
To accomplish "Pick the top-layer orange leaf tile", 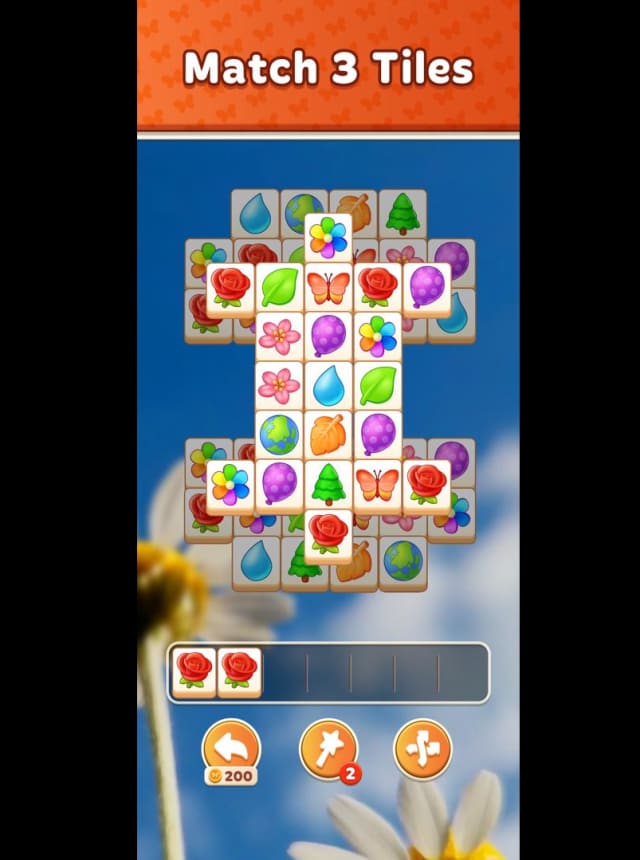I will coord(328,434).
